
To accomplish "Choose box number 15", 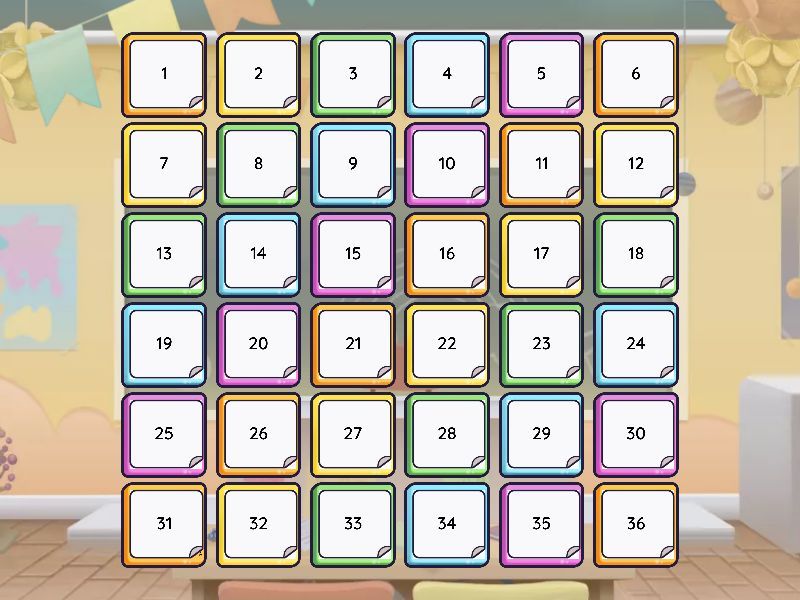I will [x=353, y=254].
